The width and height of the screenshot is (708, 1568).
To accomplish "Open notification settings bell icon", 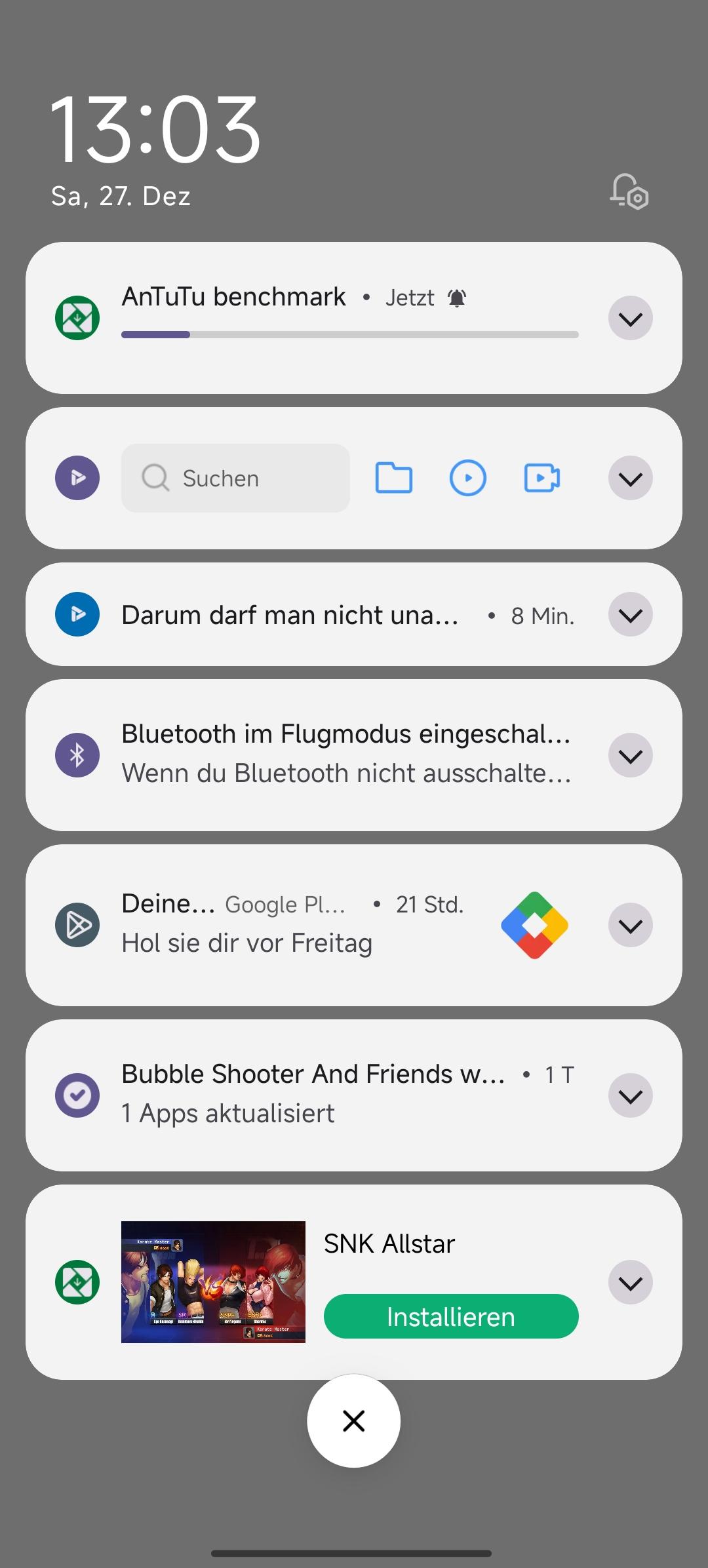I will coord(629,191).
